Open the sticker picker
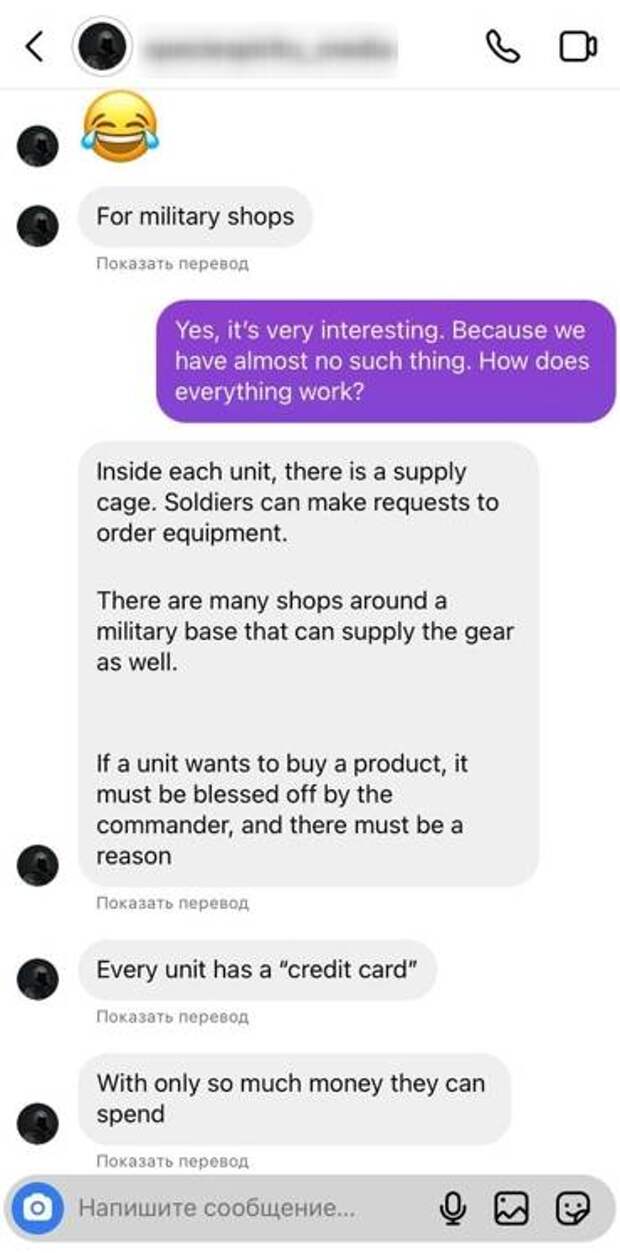620x1253 pixels. [572, 1210]
